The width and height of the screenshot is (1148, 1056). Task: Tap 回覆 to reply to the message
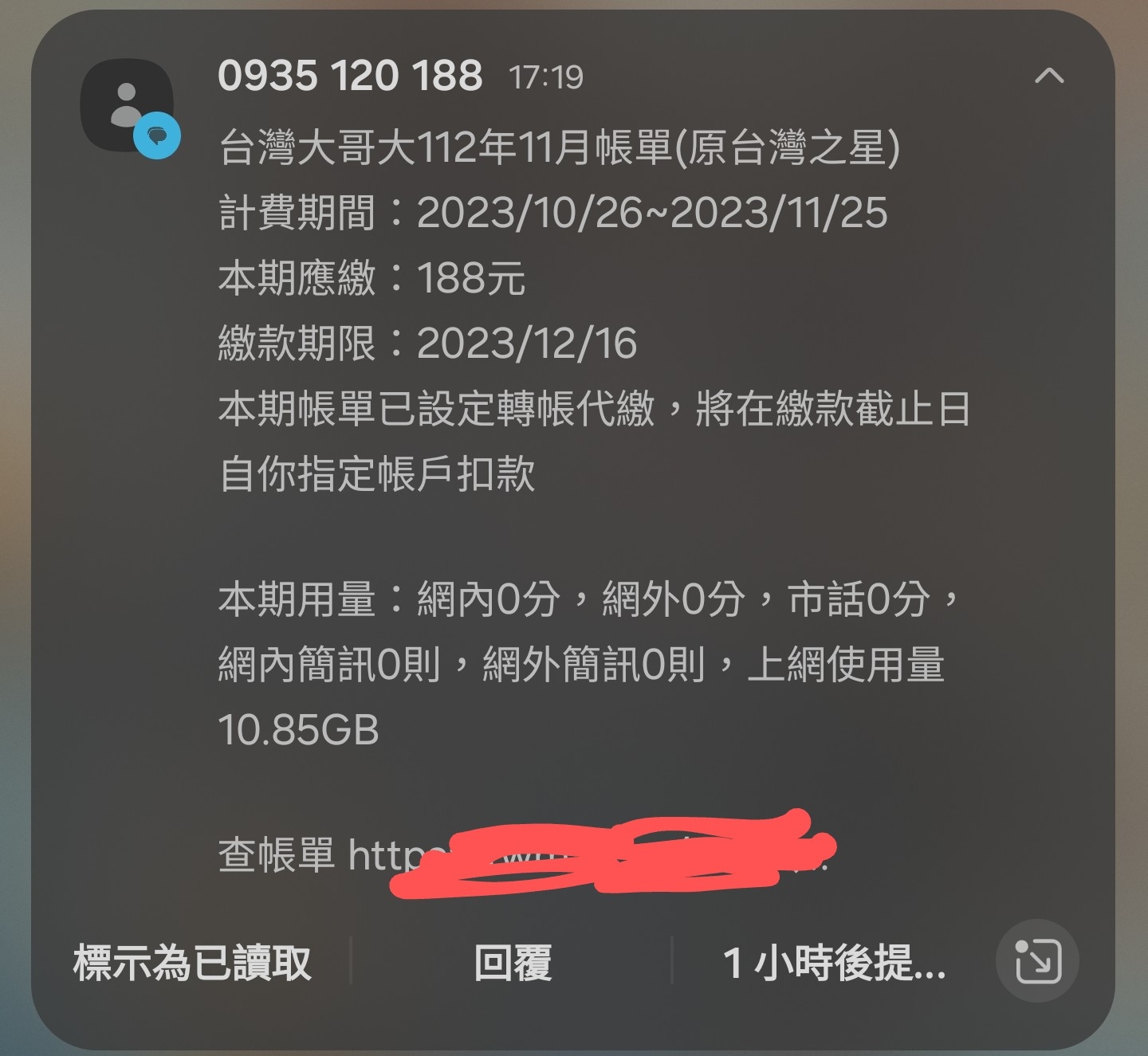[513, 963]
